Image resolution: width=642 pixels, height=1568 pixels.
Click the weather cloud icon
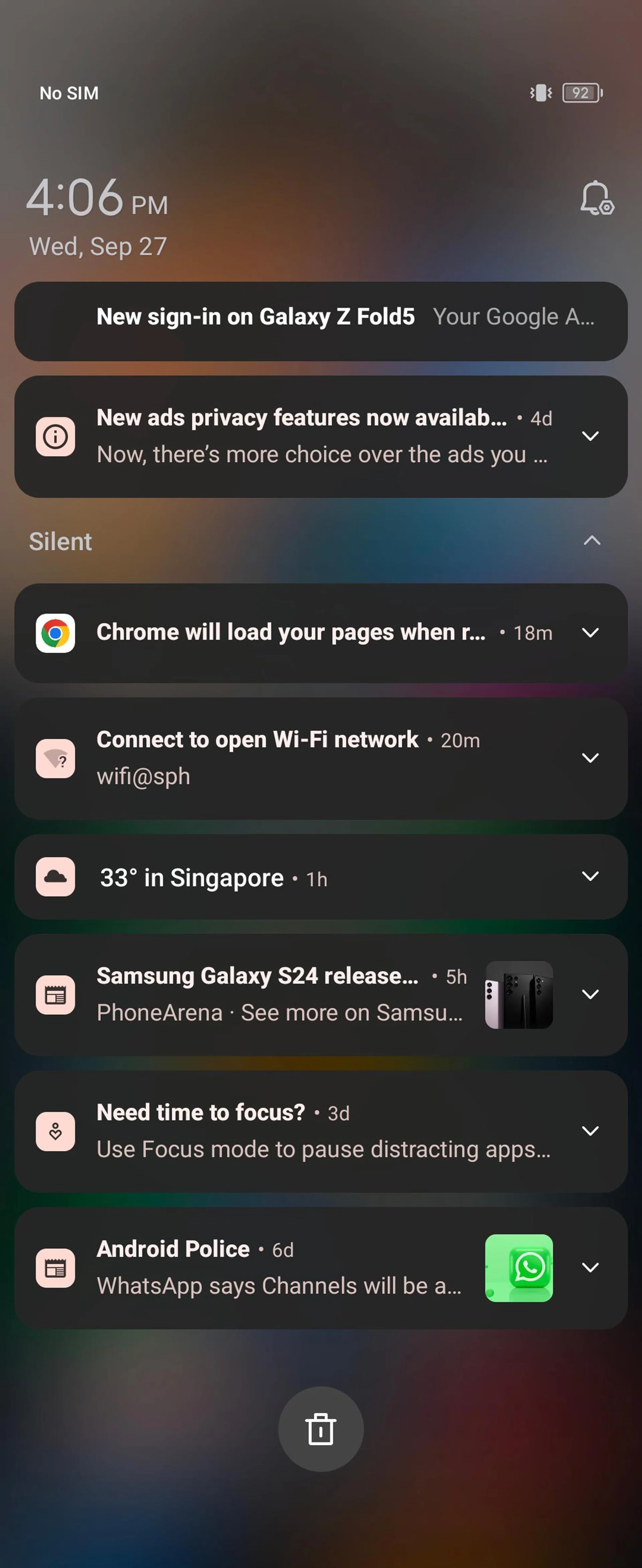click(x=56, y=876)
